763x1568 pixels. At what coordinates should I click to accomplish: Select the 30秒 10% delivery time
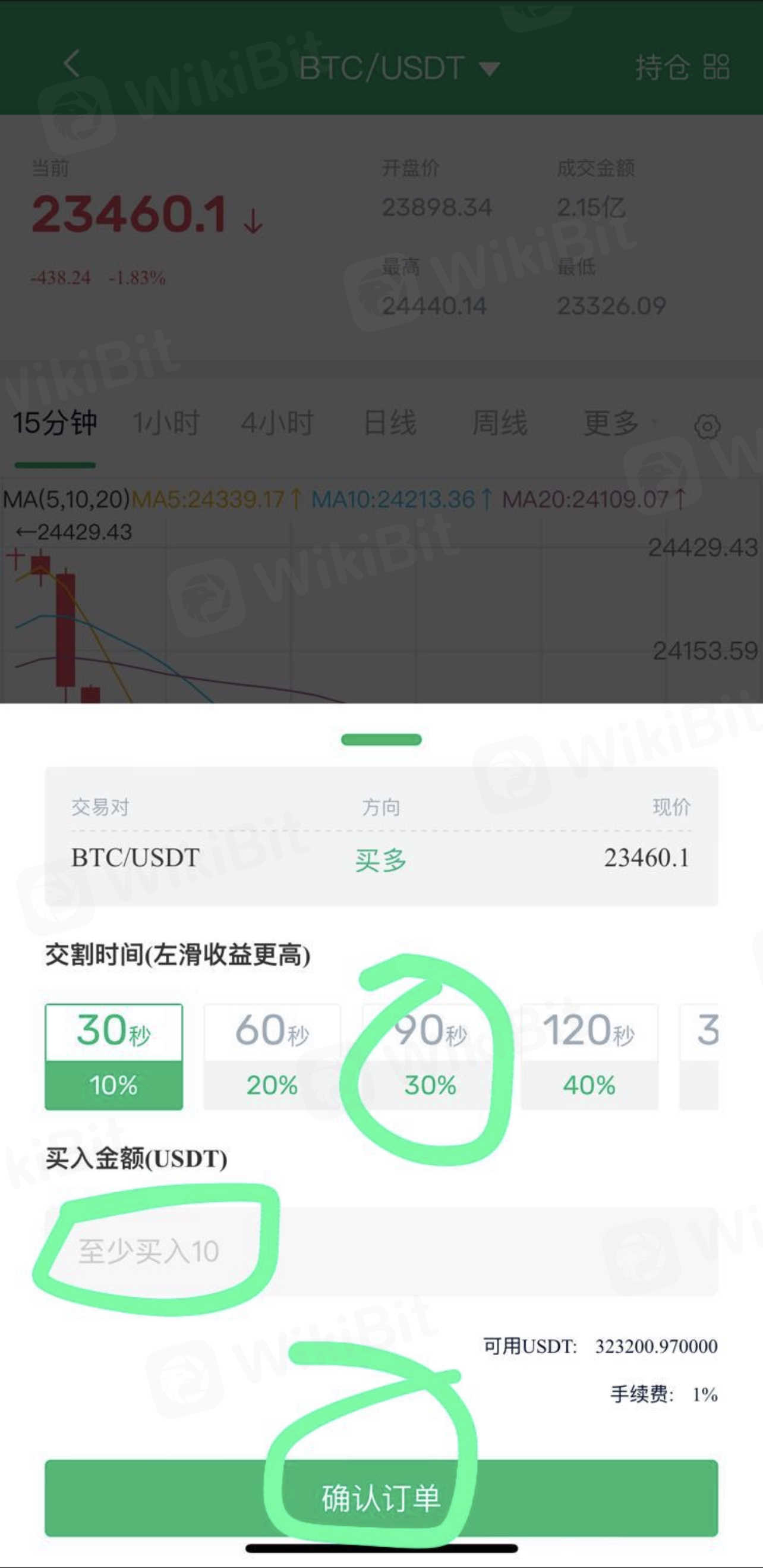[113, 1056]
